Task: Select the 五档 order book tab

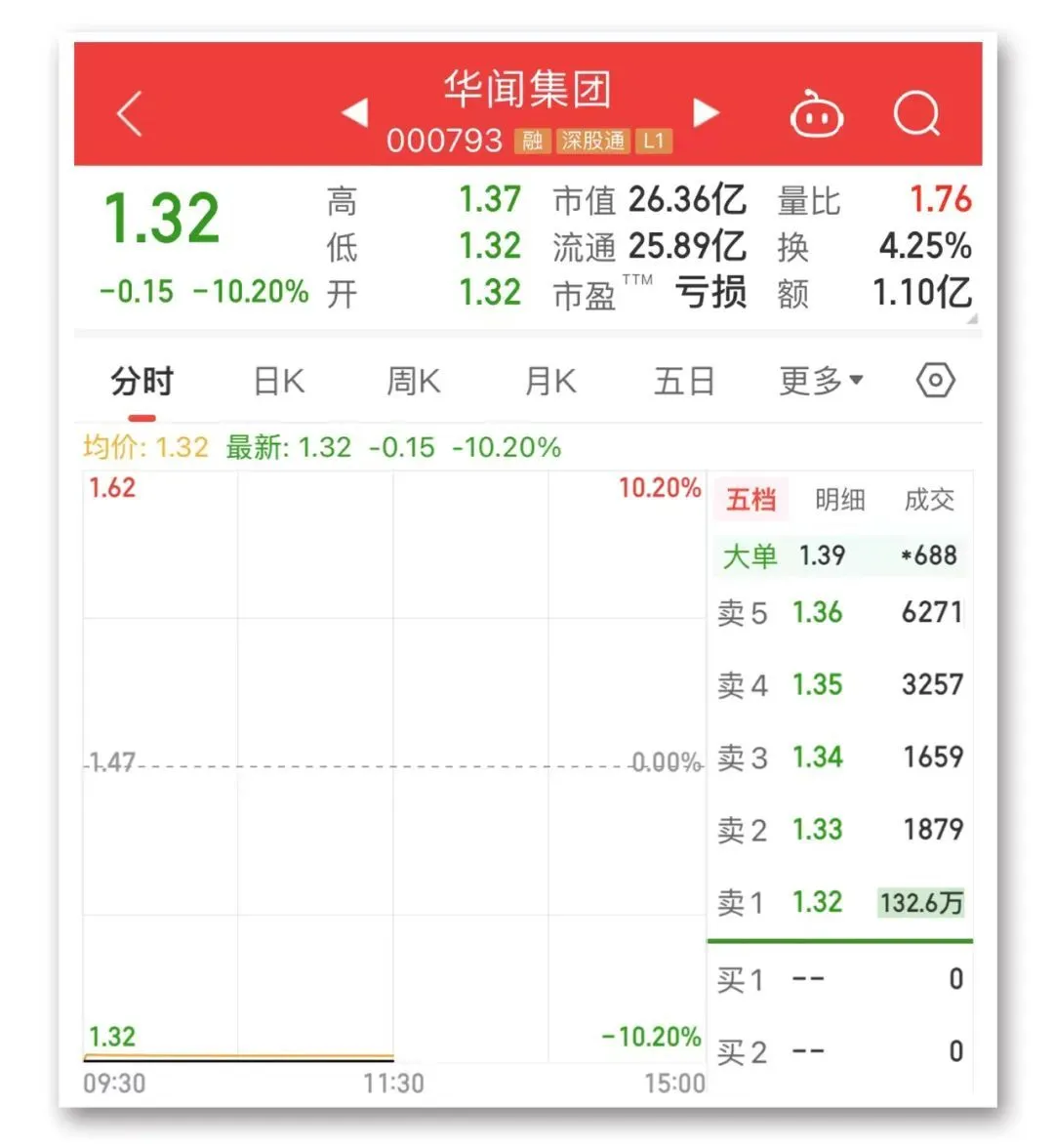Action: pos(750,500)
